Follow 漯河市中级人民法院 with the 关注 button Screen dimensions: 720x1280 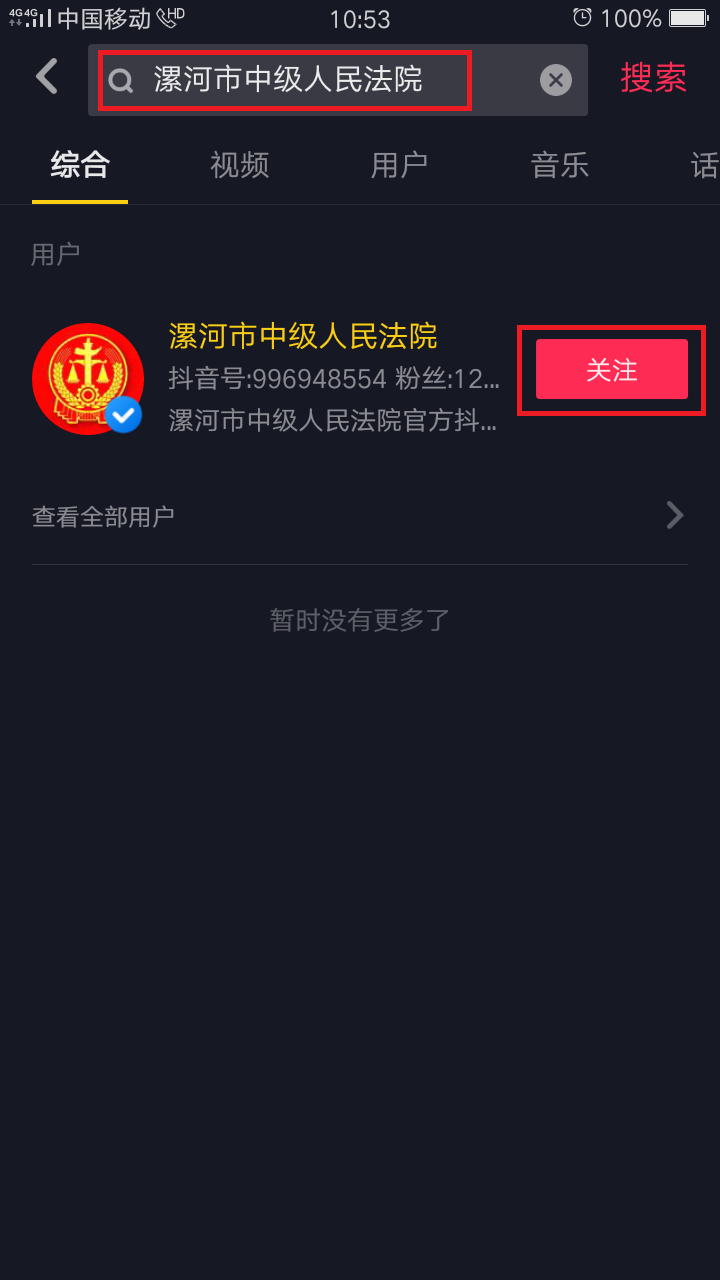[x=612, y=370]
